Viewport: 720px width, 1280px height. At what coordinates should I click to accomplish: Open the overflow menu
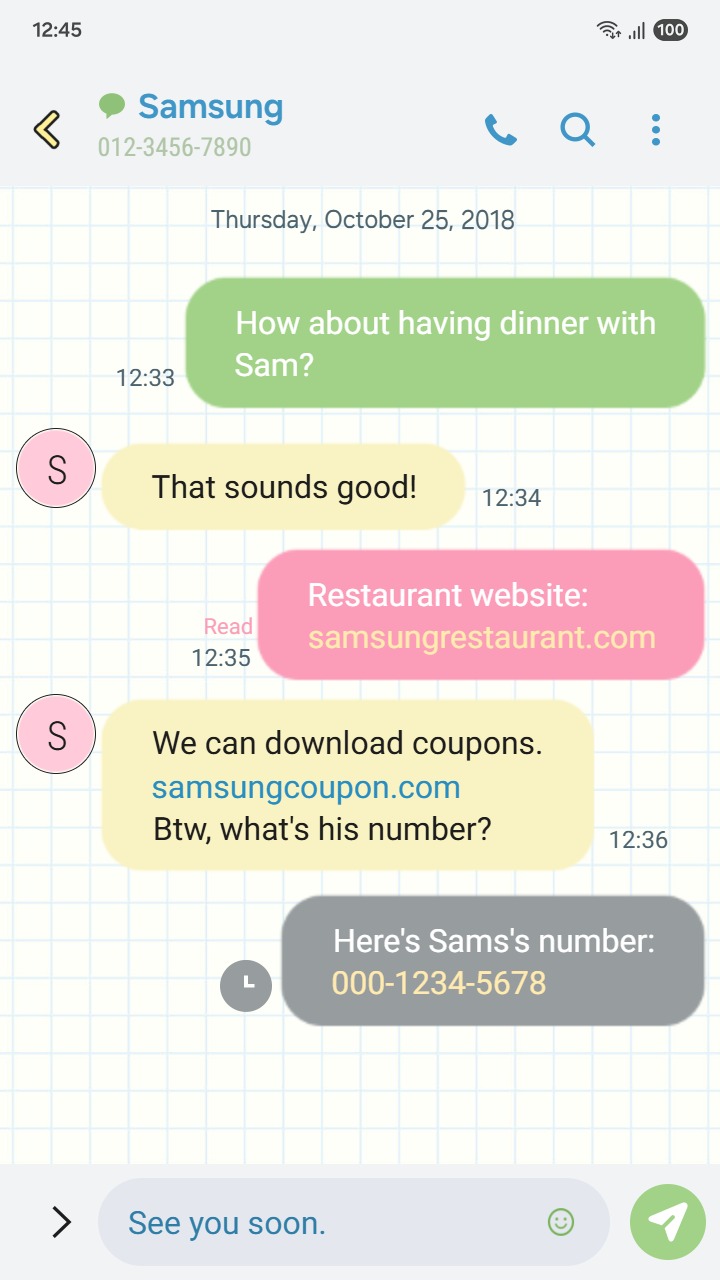pos(656,130)
